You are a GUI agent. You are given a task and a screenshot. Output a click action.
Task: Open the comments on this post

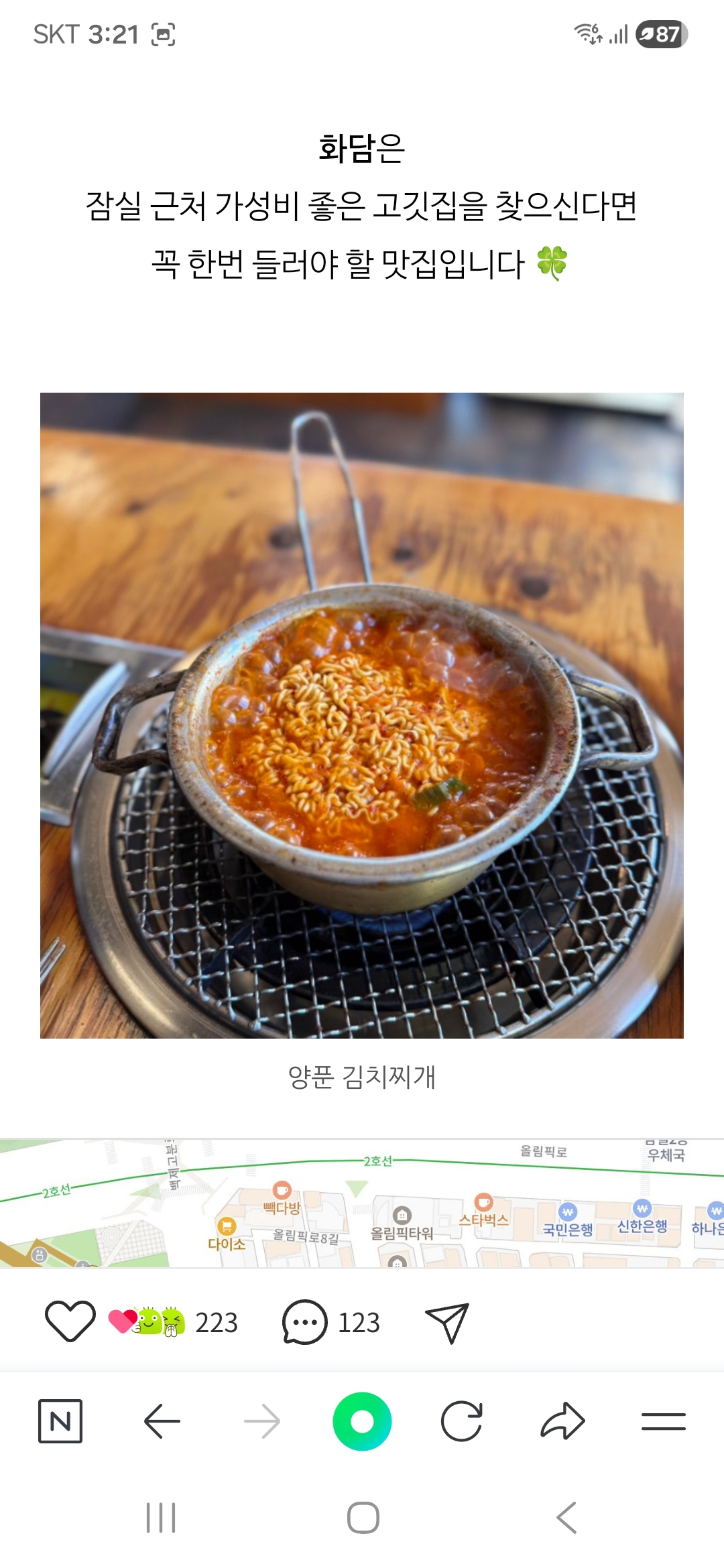pos(305,1322)
